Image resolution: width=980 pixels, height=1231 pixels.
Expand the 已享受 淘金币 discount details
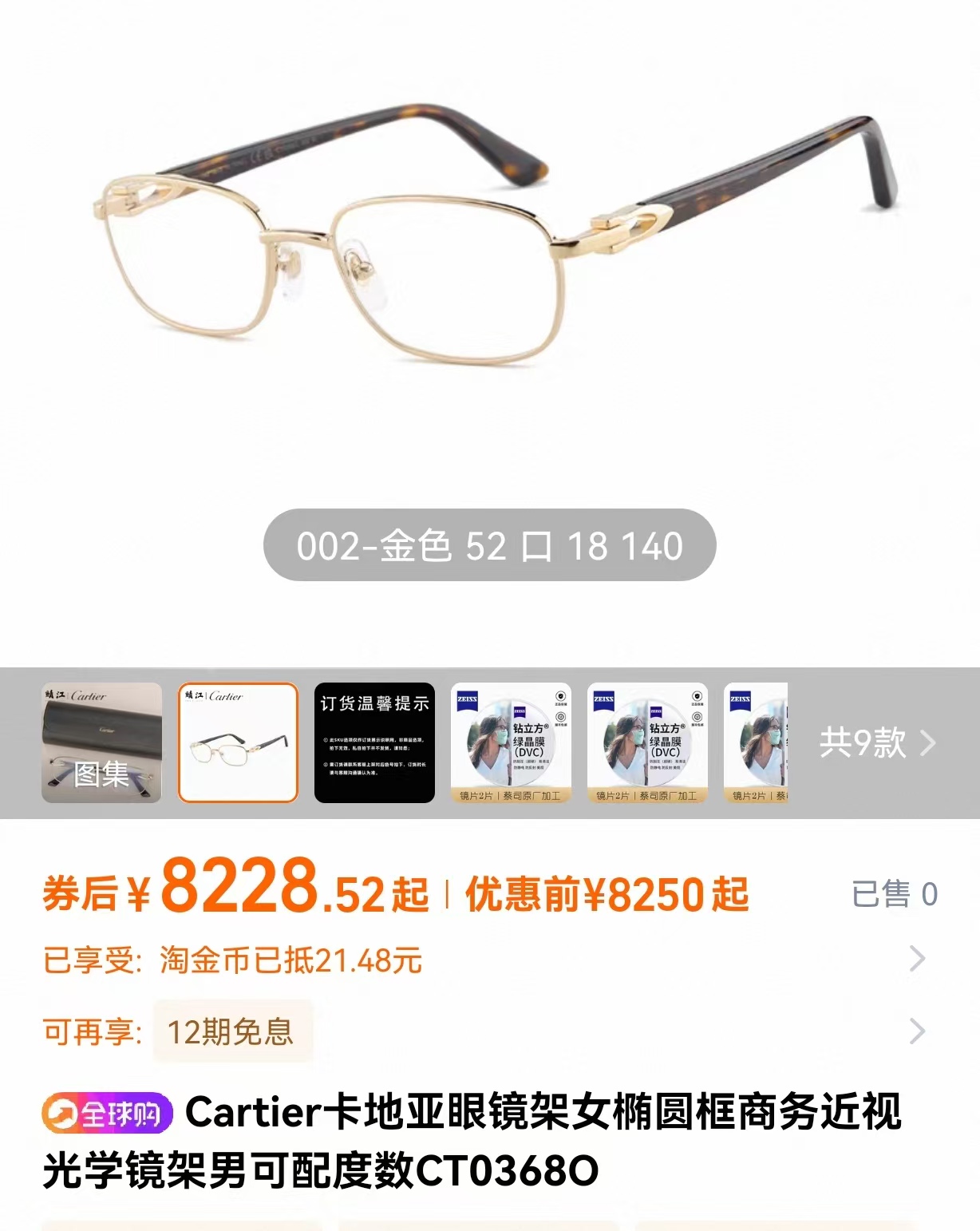click(x=916, y=959)
